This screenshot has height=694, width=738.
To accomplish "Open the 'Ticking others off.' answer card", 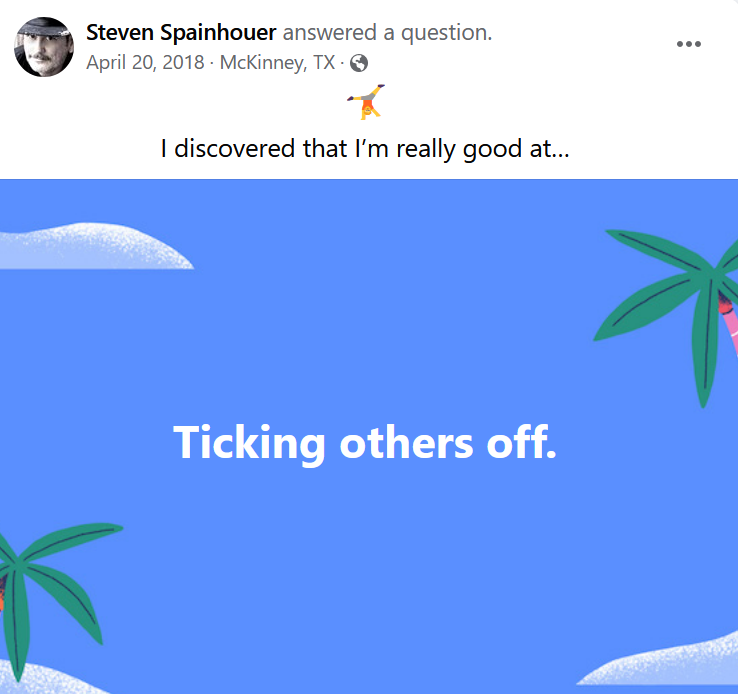I will click(x=366, y=441).
